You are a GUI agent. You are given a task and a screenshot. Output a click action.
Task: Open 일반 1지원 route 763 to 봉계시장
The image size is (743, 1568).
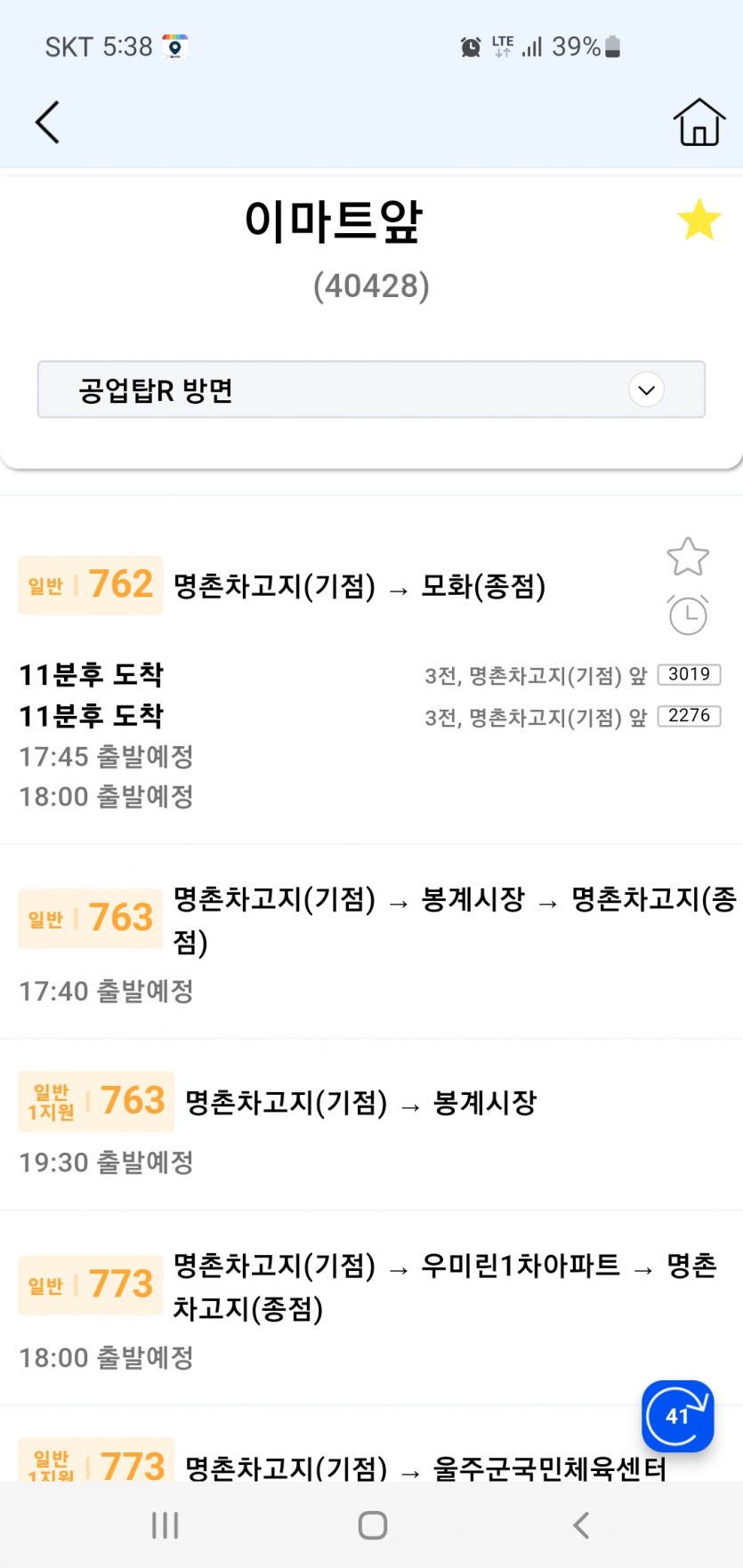360,1103
